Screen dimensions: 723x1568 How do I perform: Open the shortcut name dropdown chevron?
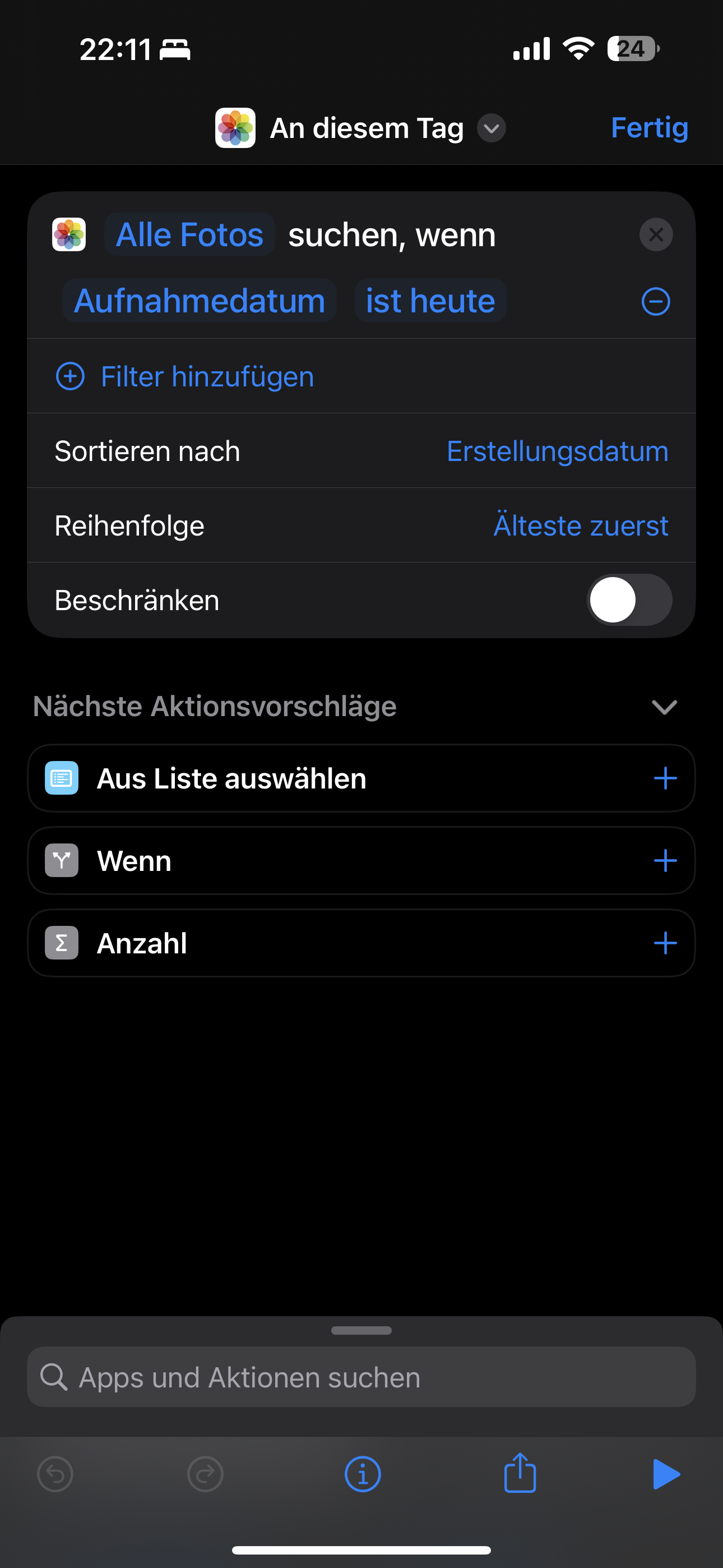click(x=491, y=128)
